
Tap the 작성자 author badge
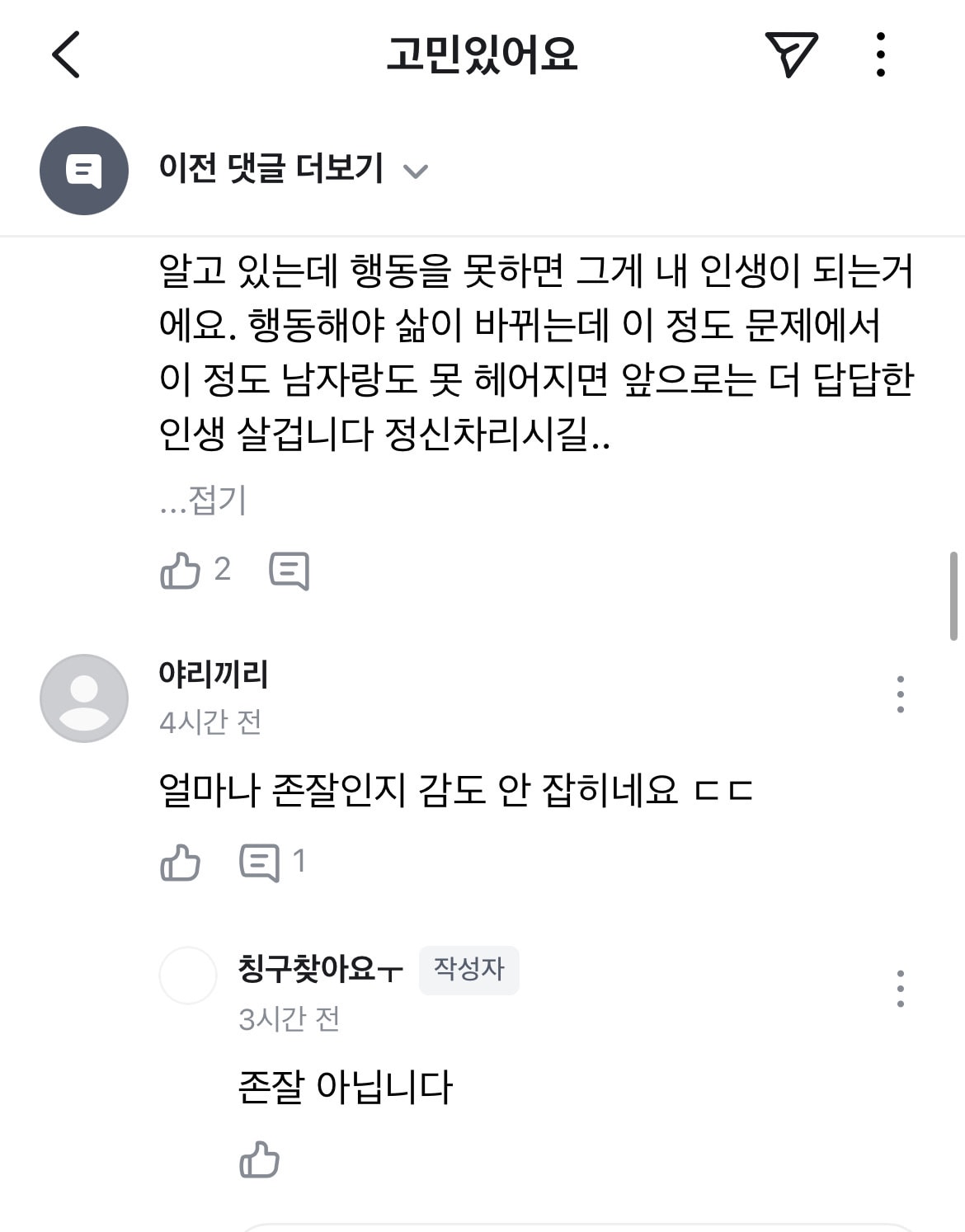point(470,971)
